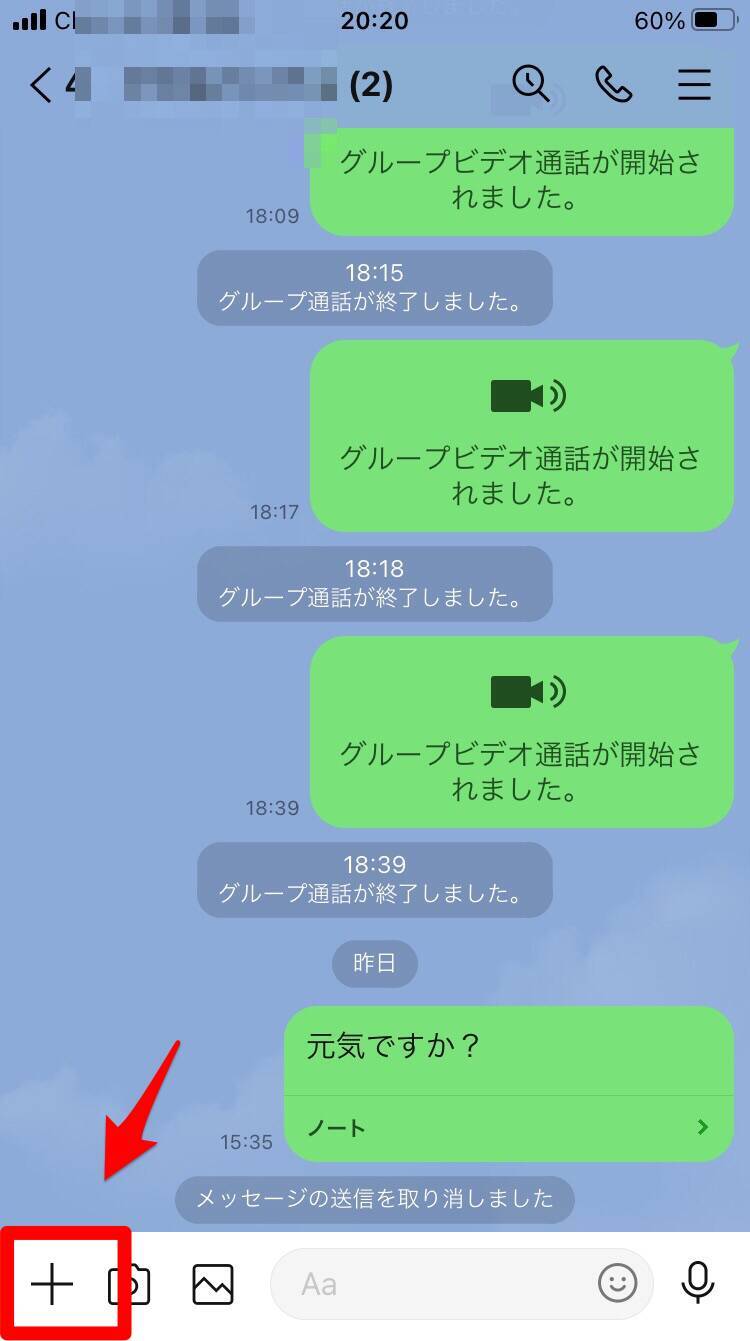The width and height of the screenshot is (750, 1341).
Task: Start a call from the phone icon
Action: 613,85
